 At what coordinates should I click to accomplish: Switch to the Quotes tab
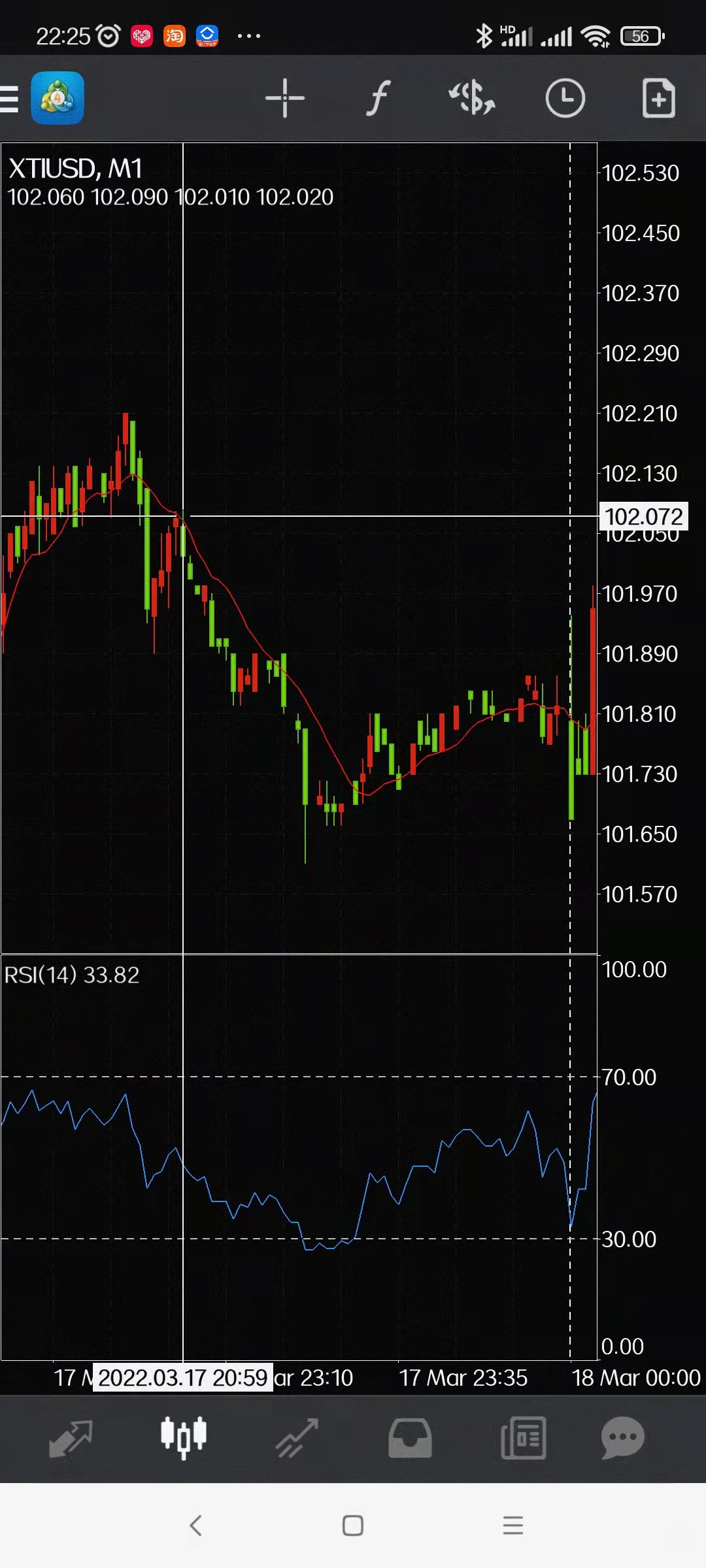(71, 1439)
